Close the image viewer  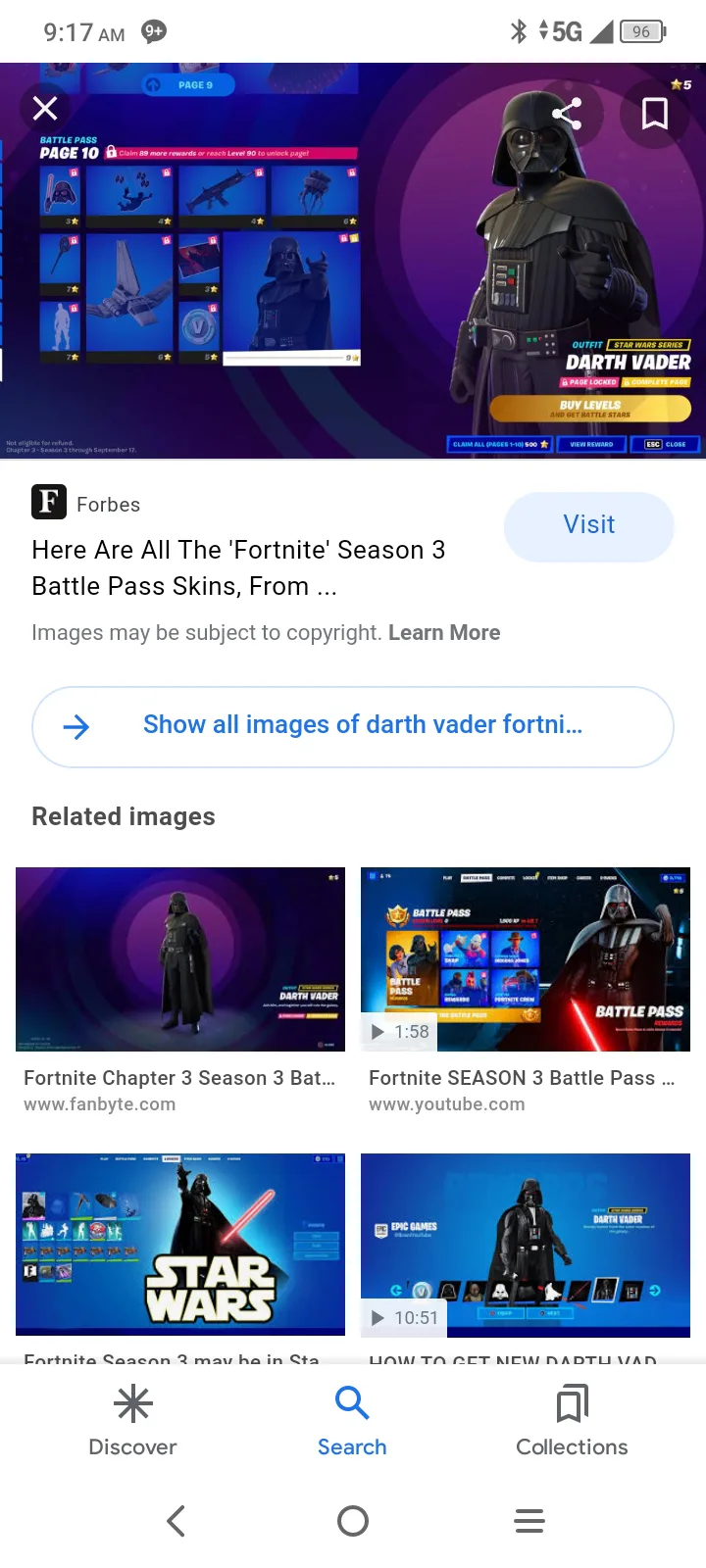click(45, 109)
